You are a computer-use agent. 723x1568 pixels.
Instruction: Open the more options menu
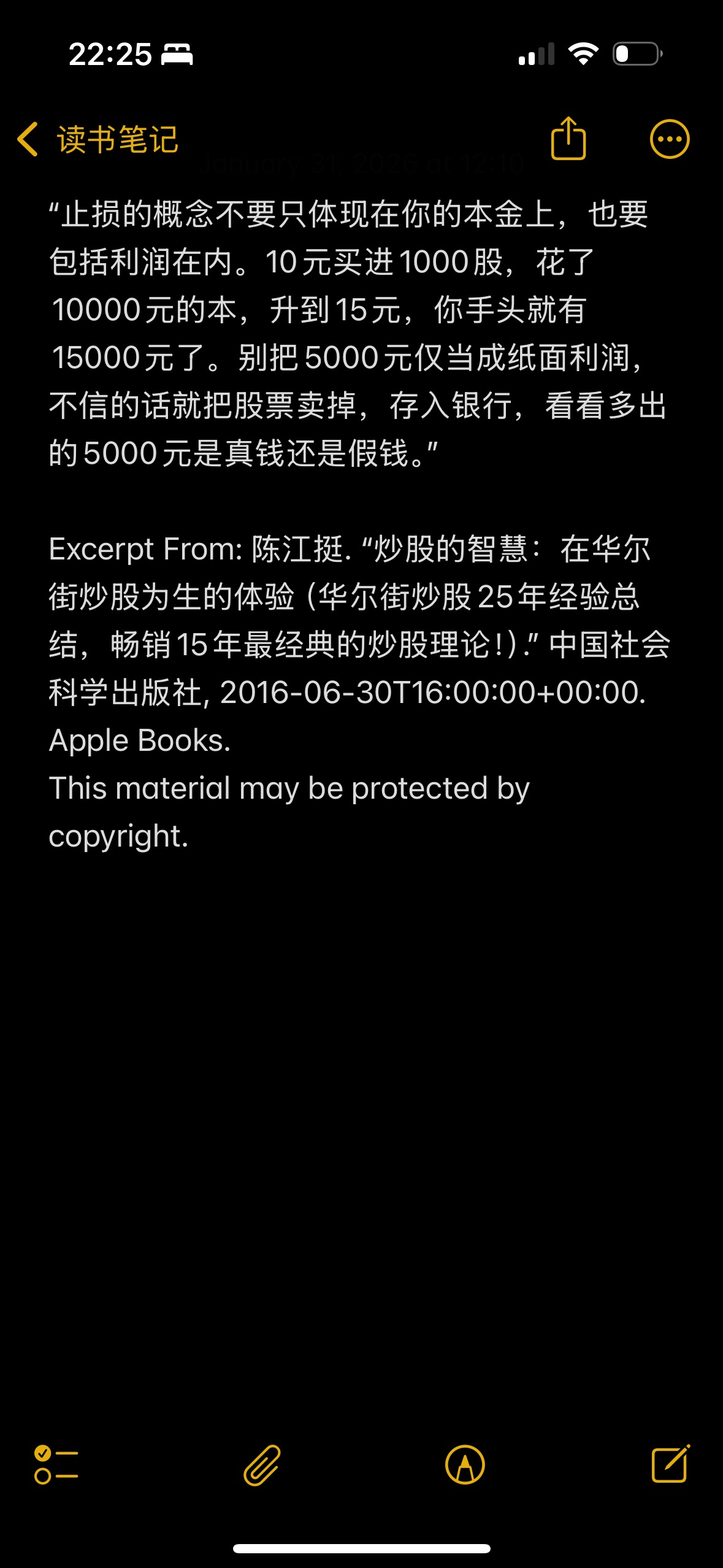click(x=669, y=139)
